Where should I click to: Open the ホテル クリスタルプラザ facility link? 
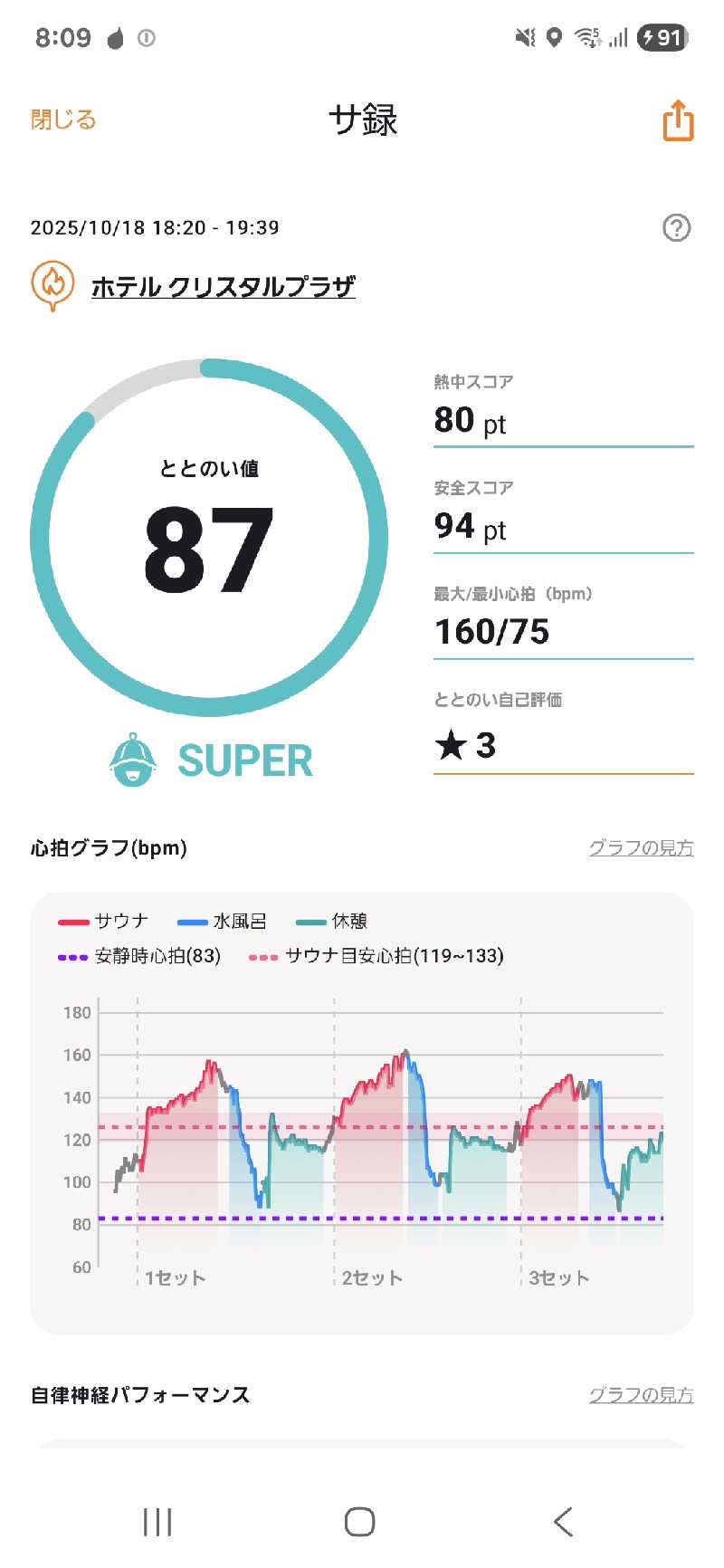click(x=223, y=287)
